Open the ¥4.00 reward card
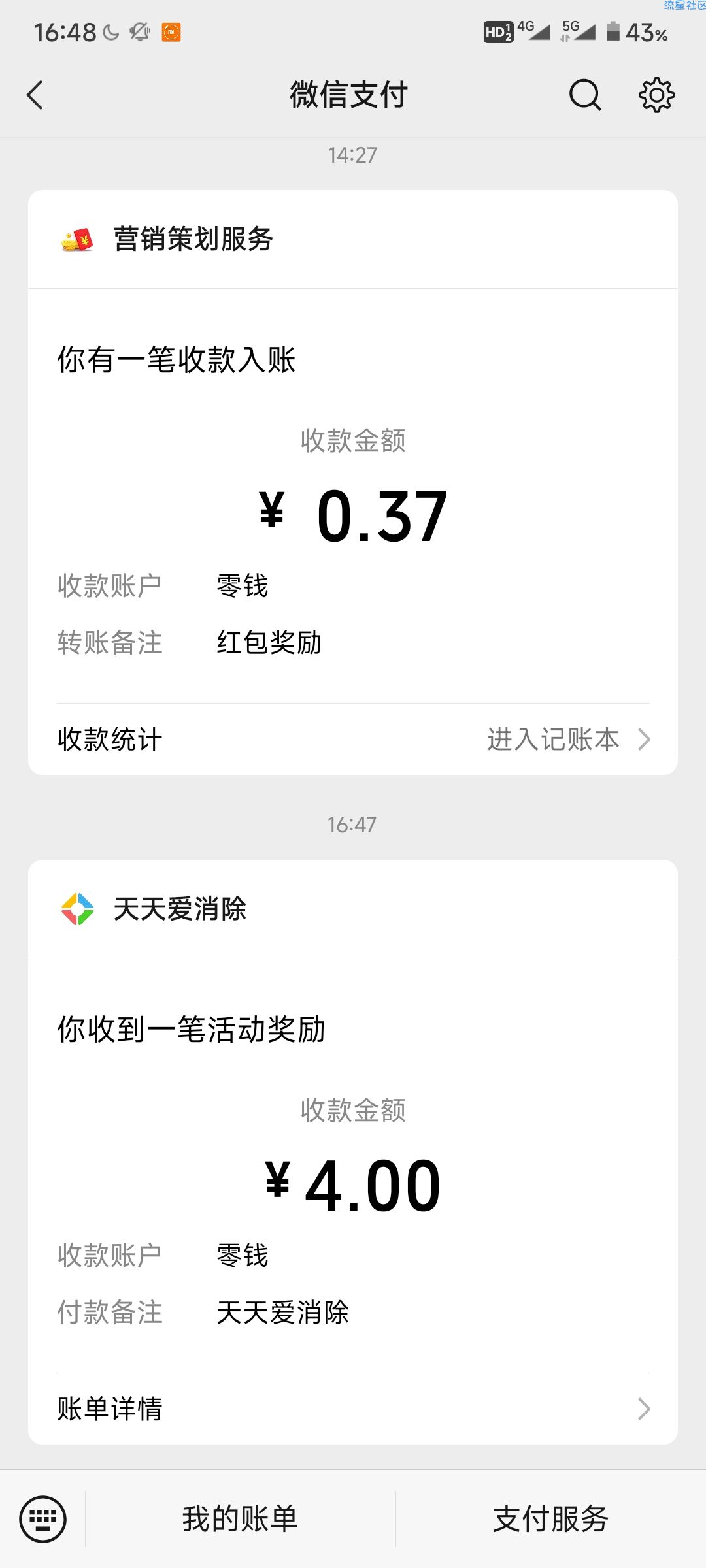 (x=353, y=1165)
